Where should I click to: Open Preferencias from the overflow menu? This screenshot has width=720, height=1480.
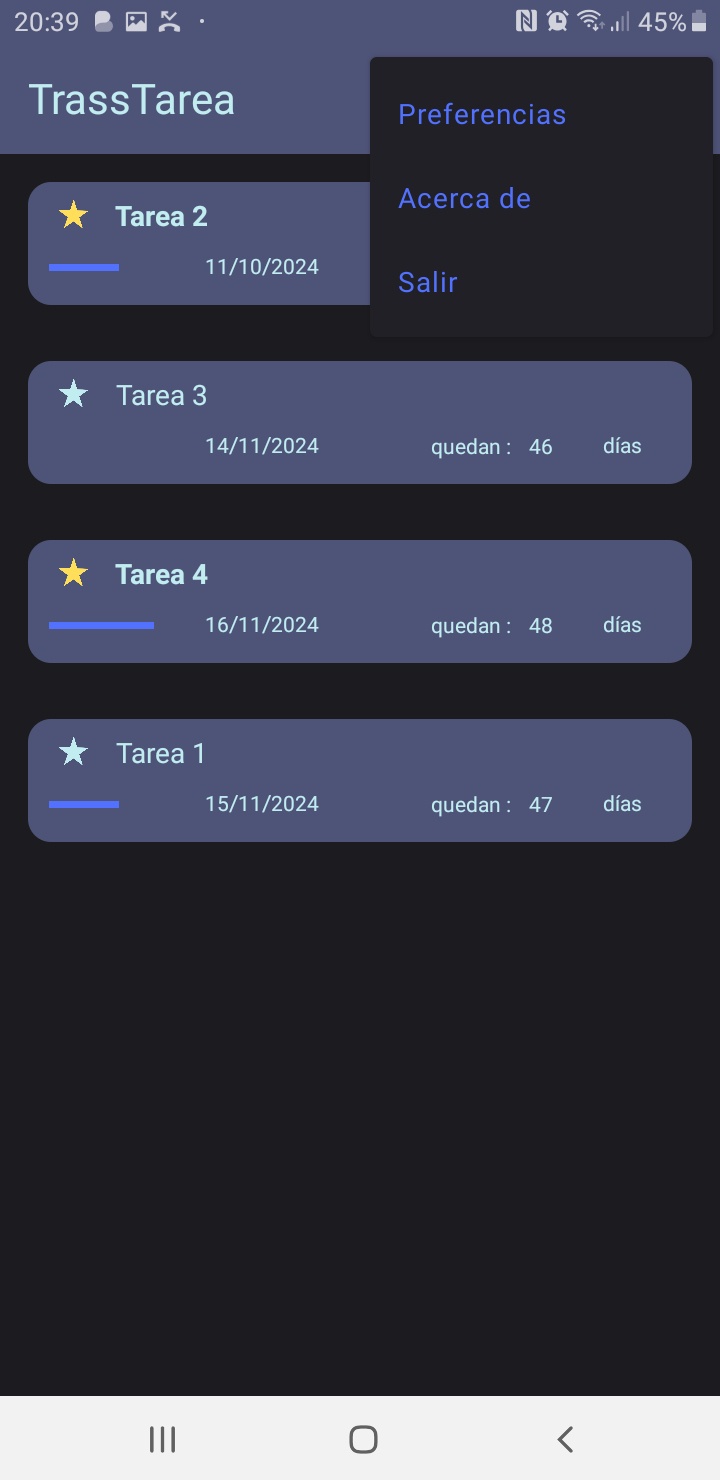(541, 115)
